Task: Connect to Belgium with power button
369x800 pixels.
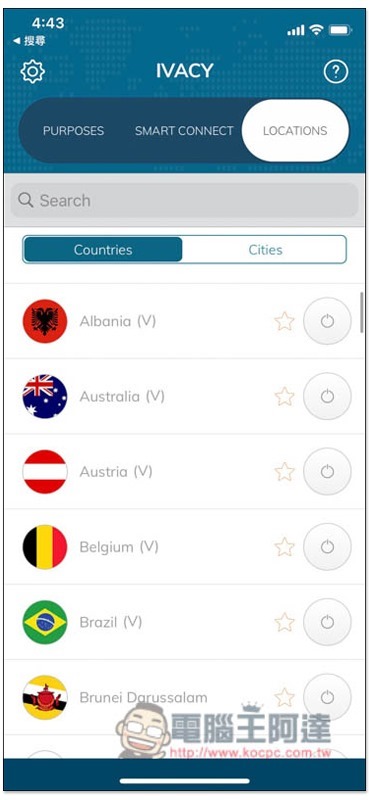Action: coord(327,547)
